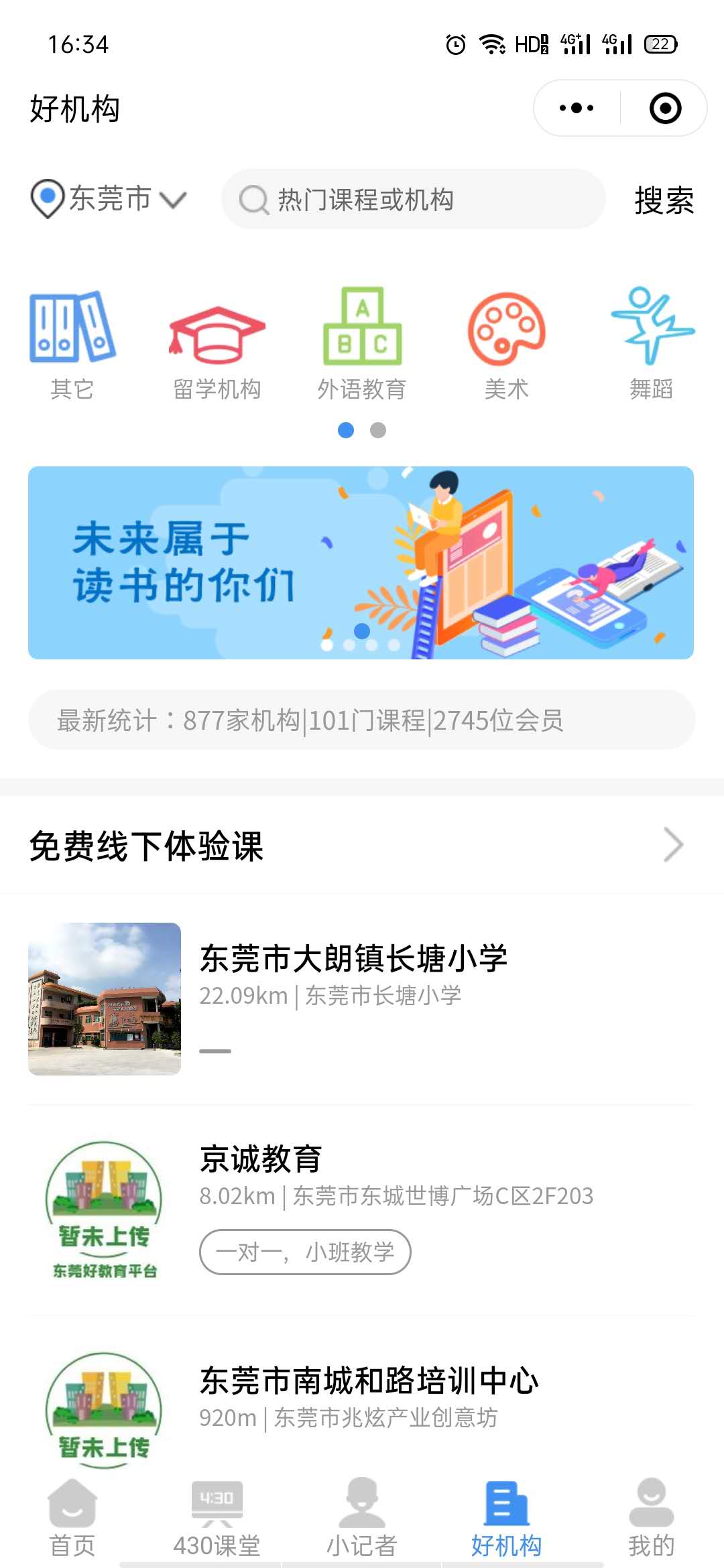This screenshot has width=724, height=1568.
Task: Expand 免费线下体验课 via the right chevron
Action: tap(675, 846)
